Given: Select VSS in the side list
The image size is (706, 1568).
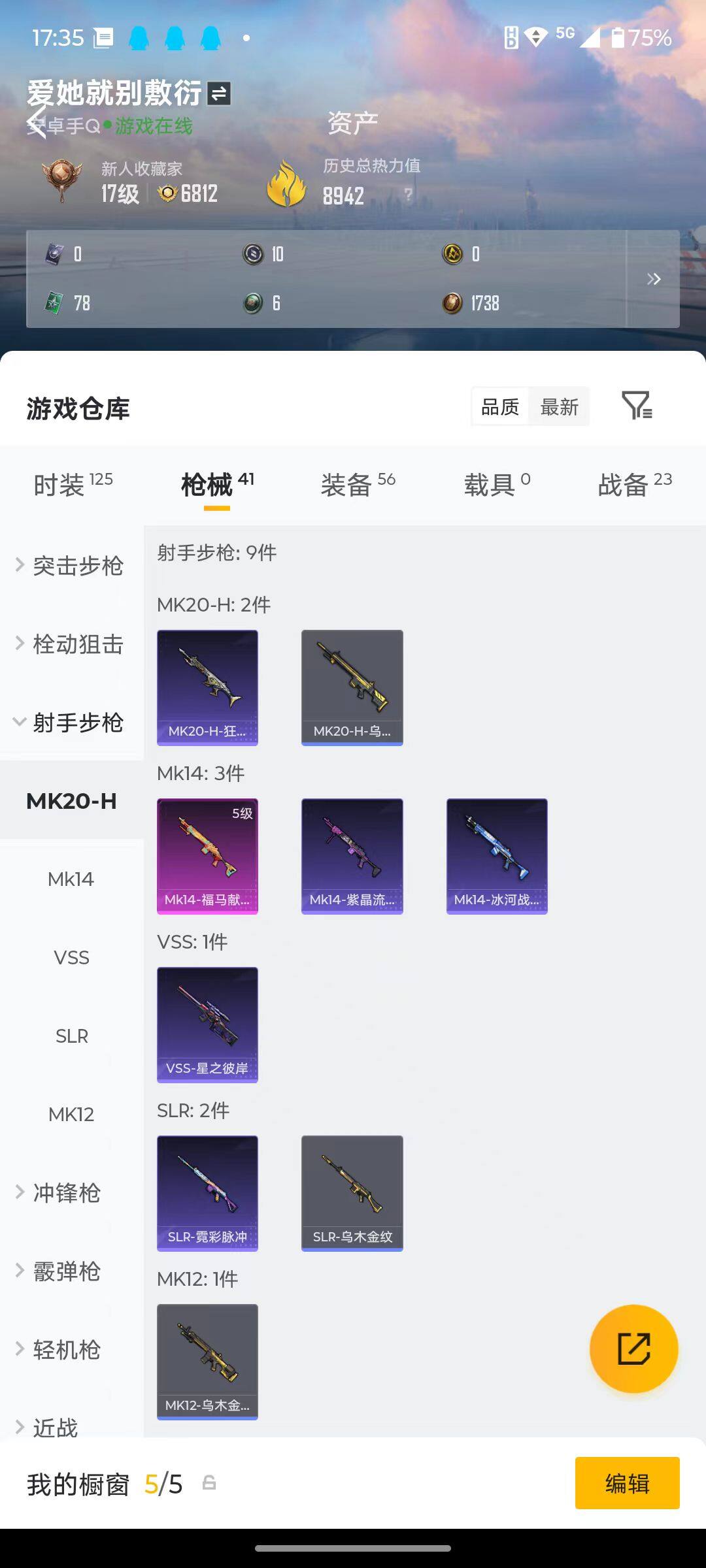Looking at the screenshot, I should (71, 958).
